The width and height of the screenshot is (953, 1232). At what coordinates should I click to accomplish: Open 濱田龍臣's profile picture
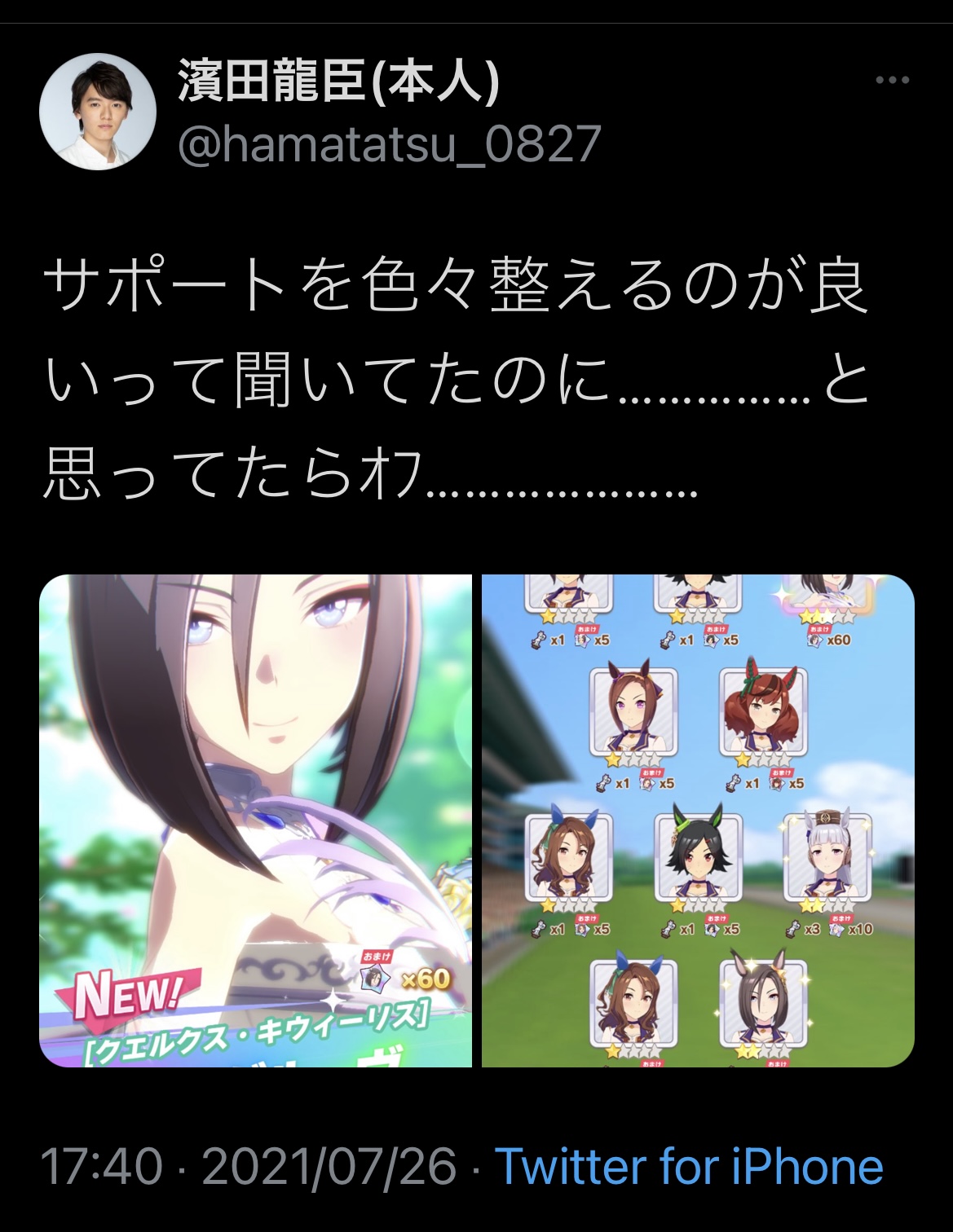(98, 112)
